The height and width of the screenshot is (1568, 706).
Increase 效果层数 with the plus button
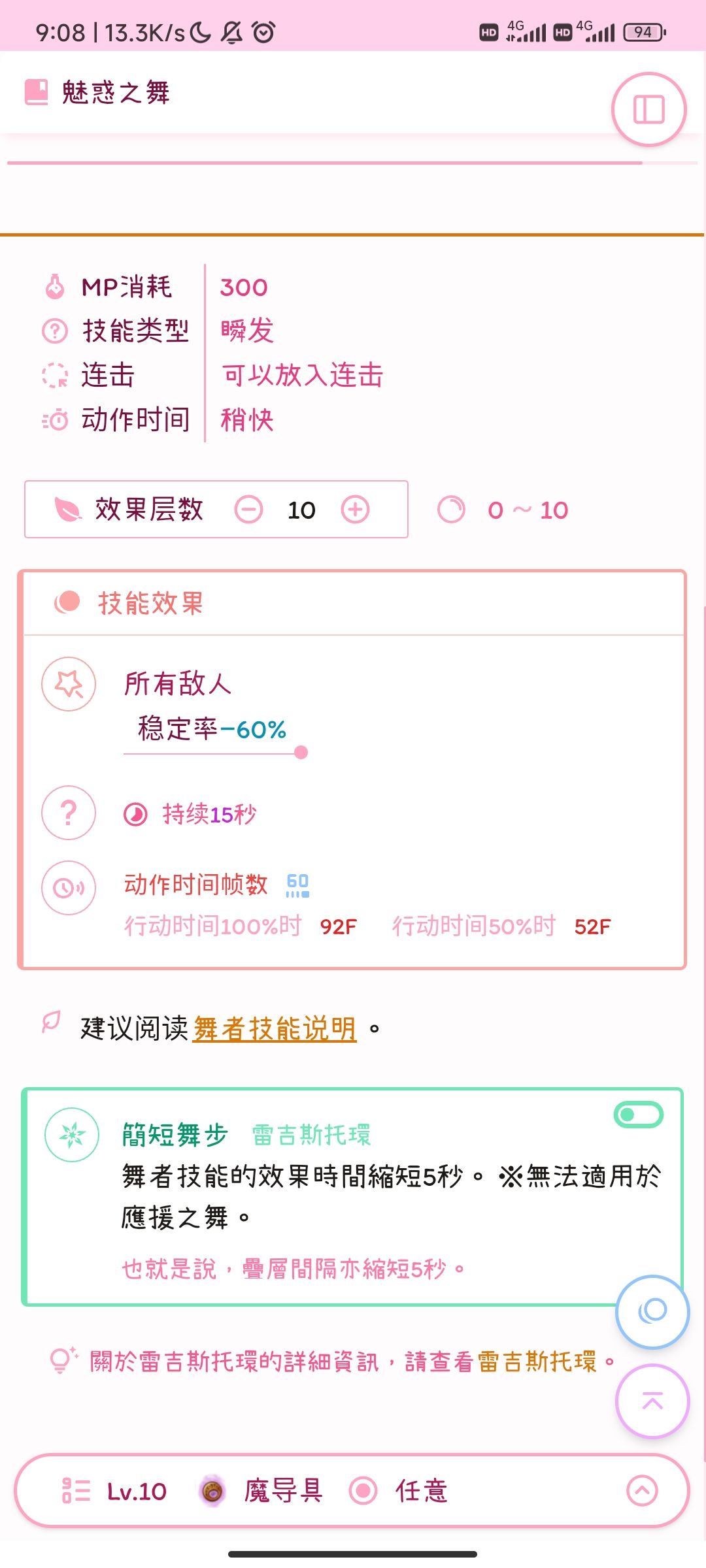[x=355, y=510]
